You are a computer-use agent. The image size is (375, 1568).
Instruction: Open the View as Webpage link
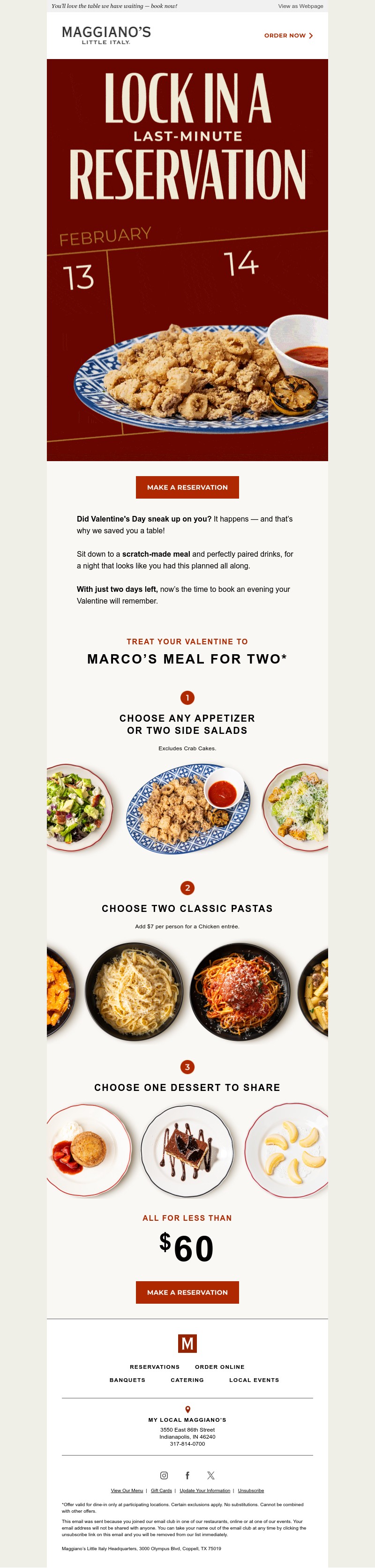click(x=300, y=6)
